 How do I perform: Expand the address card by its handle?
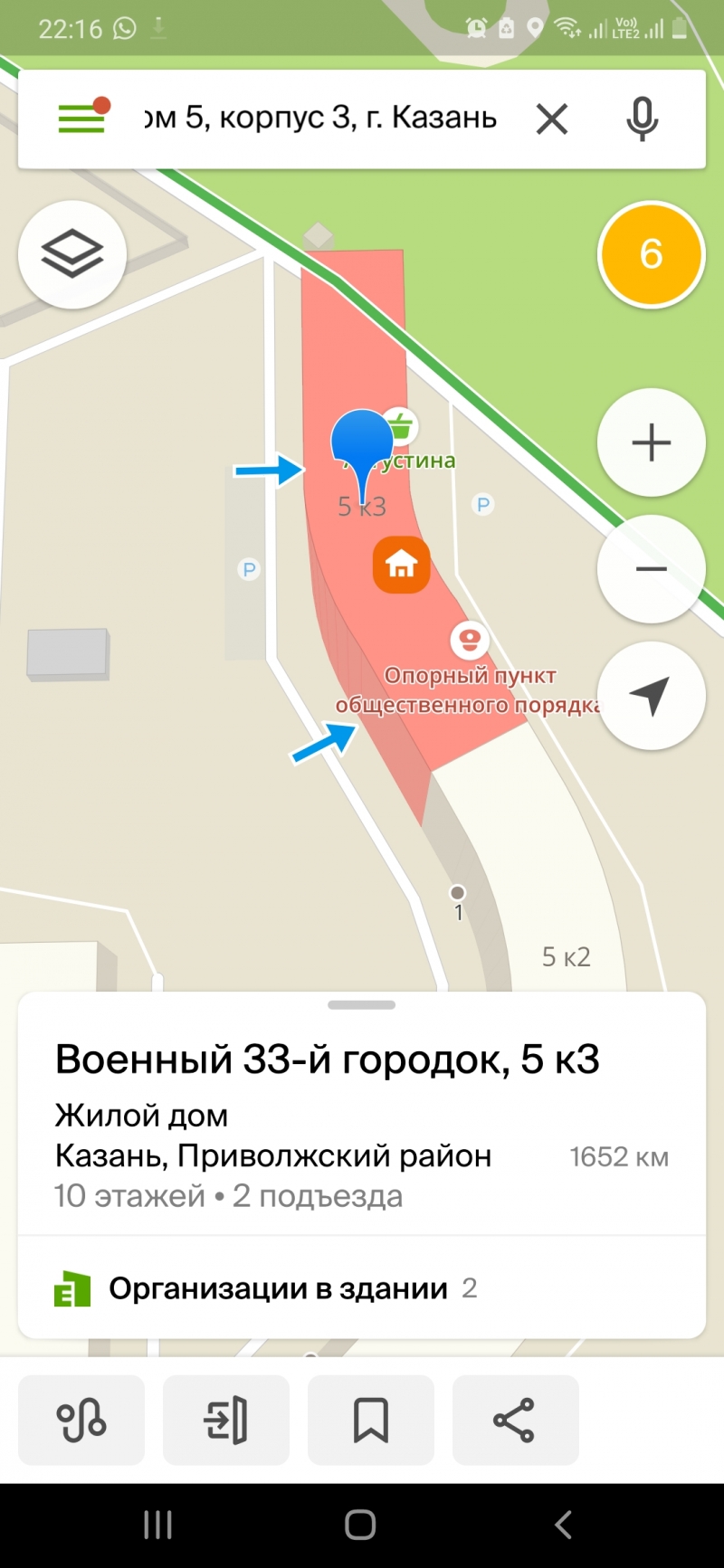pos(362,1004)
